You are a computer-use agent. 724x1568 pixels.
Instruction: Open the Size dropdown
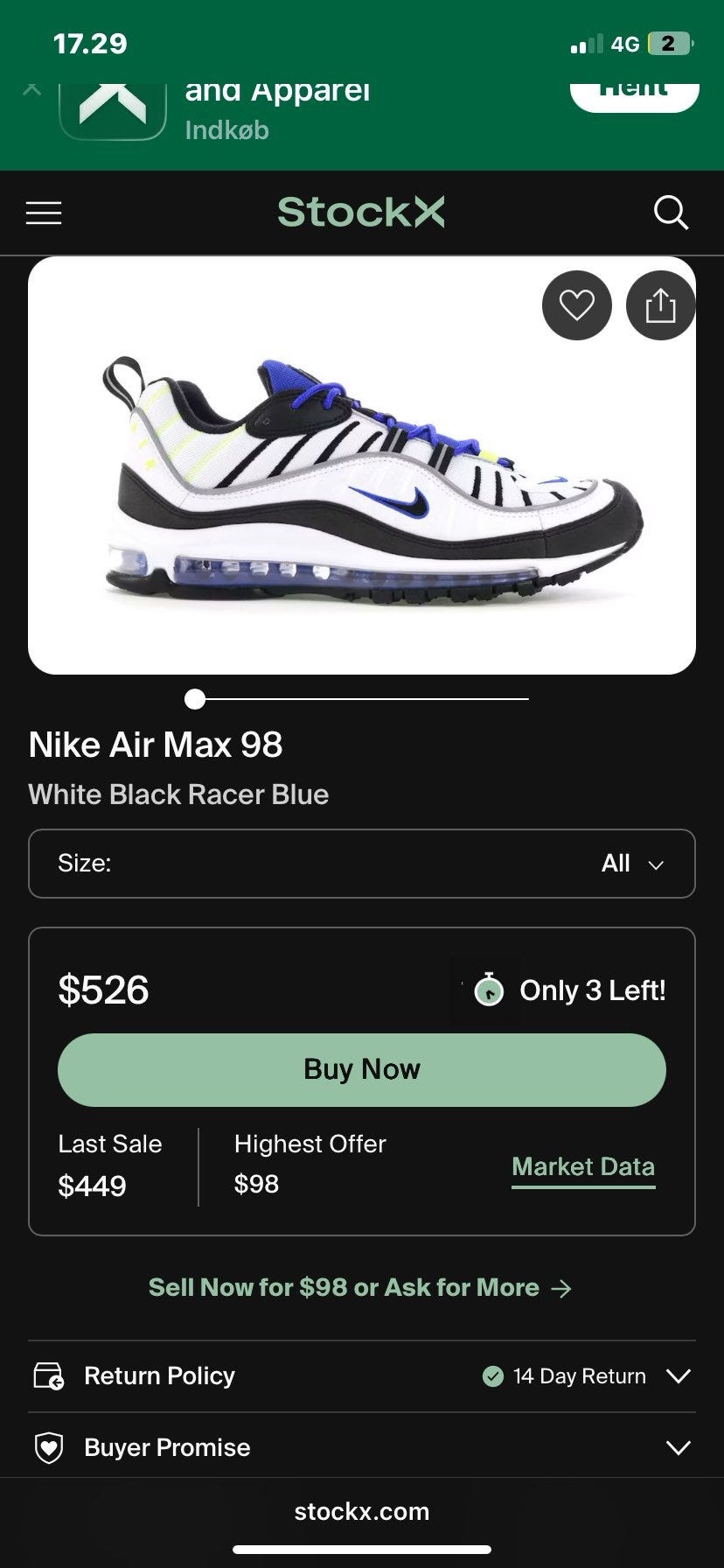(x=362, y=864)
